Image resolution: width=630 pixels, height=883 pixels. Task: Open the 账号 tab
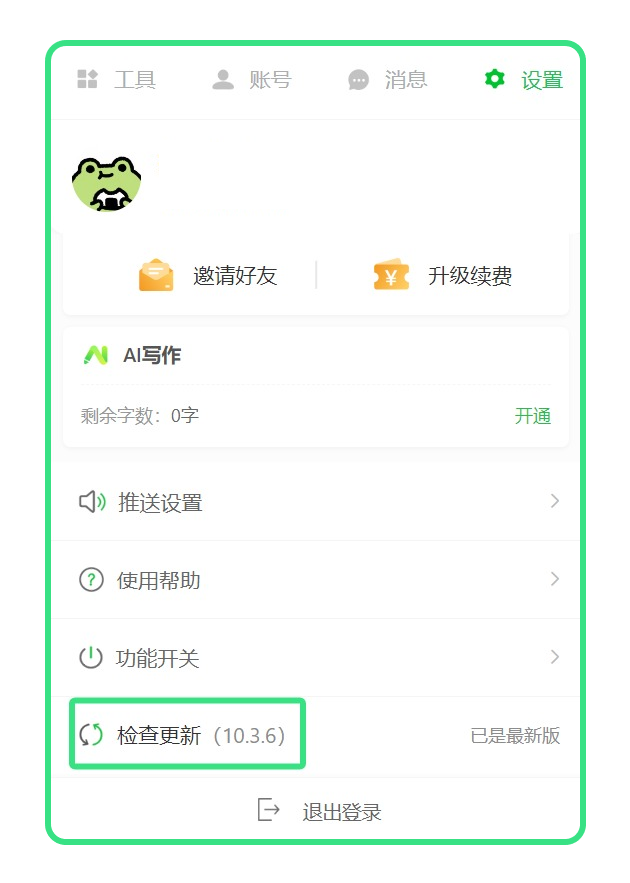pos(251,80)
